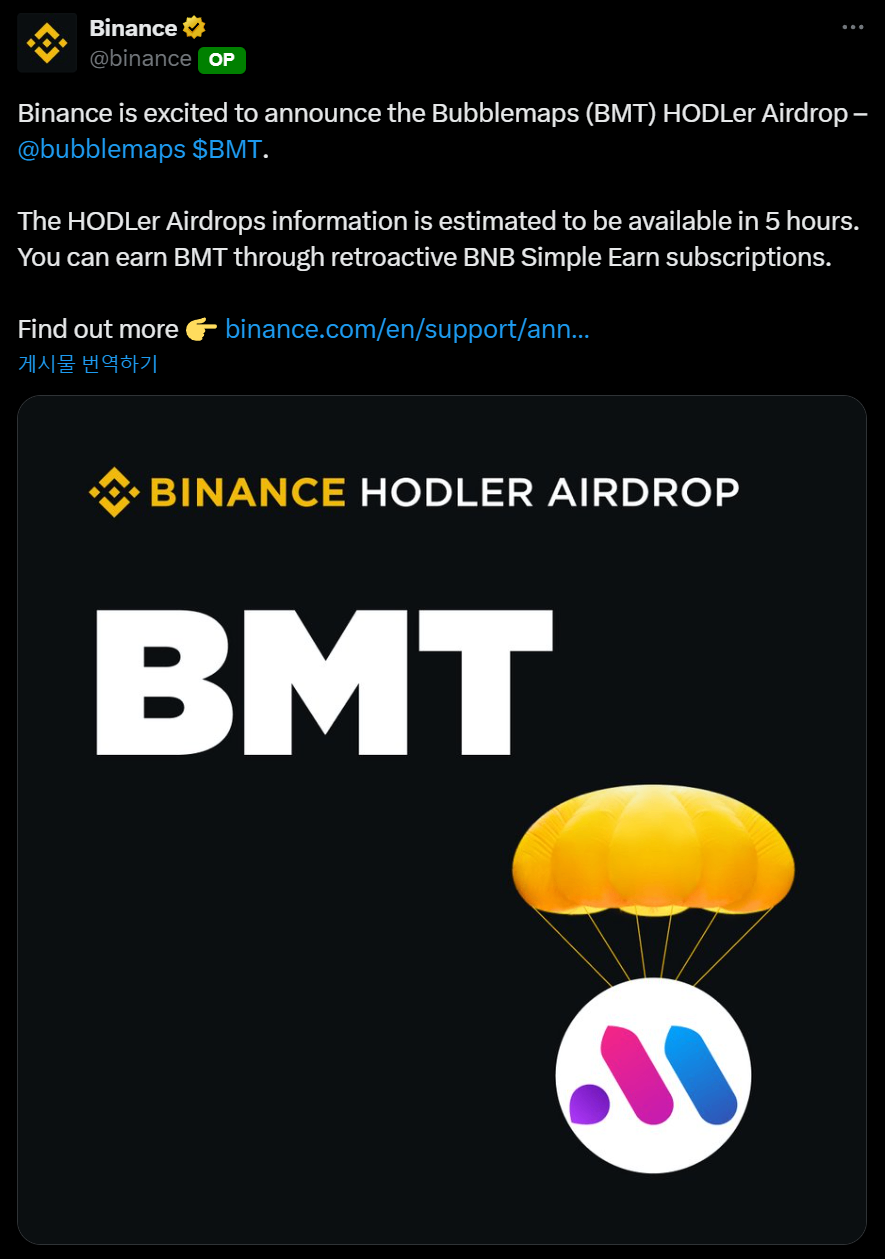Translate the post with 게시물 번역하기
The height and width of the screenshot is (1259, 885).
click(88, 364)
